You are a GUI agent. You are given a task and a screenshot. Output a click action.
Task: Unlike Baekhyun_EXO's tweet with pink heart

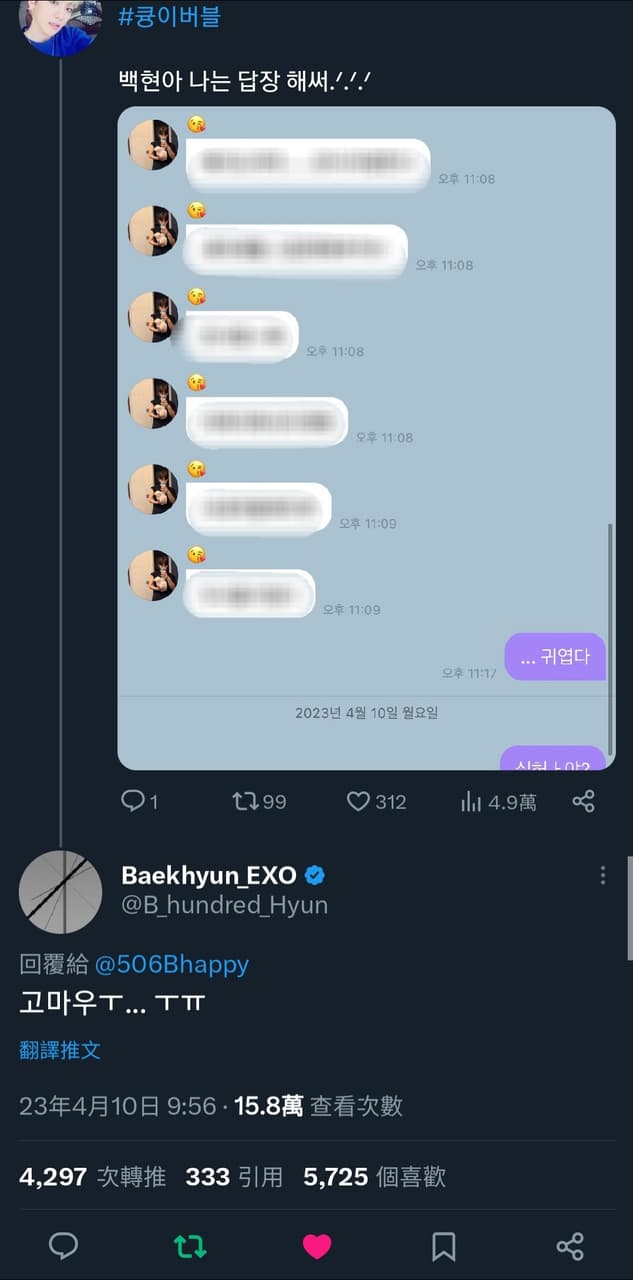click(x=317, y=1246)
